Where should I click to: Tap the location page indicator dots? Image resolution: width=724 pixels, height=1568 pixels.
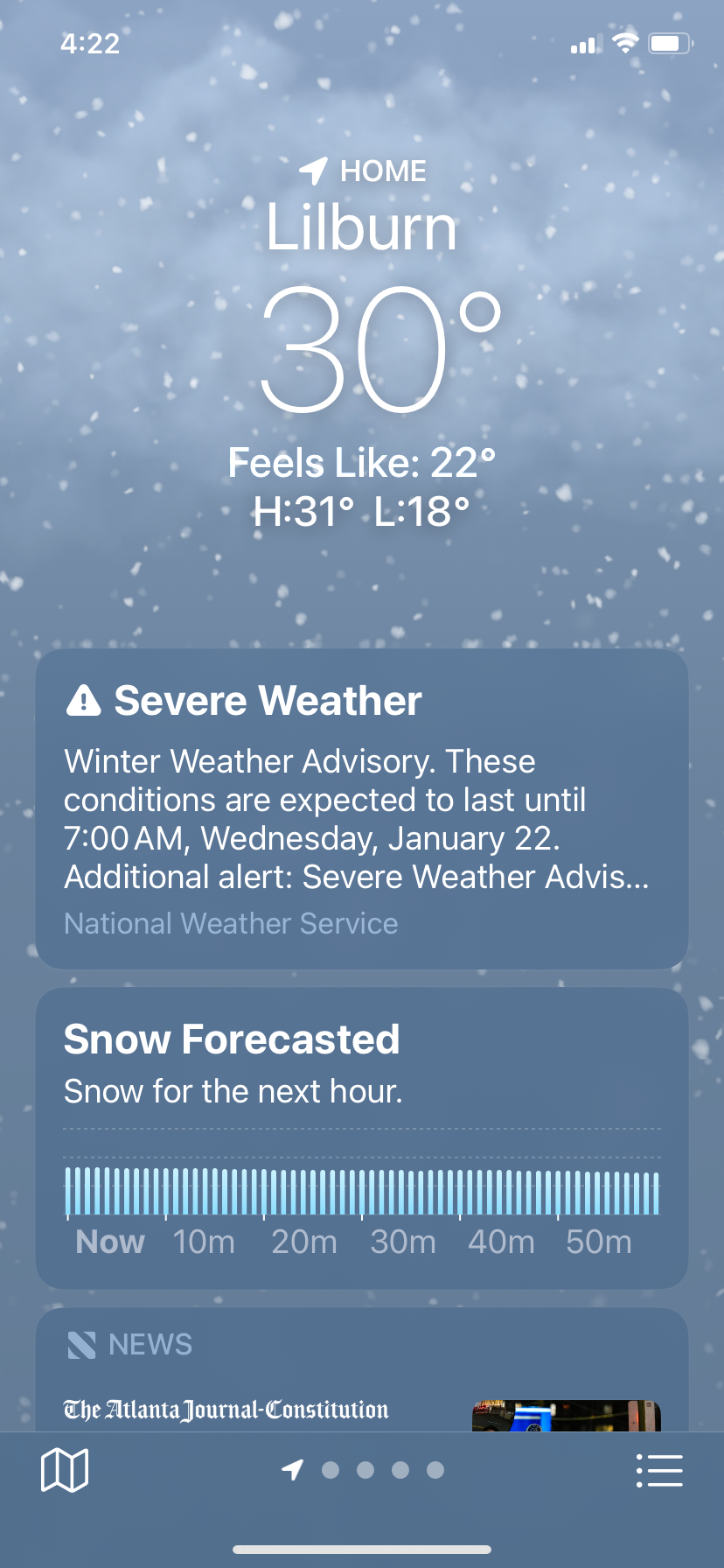pos(364,1470)
